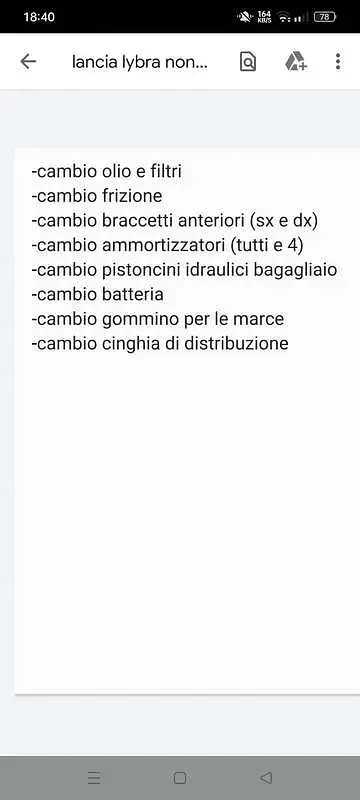Open the three-dot overflow menu

(338, 62)
